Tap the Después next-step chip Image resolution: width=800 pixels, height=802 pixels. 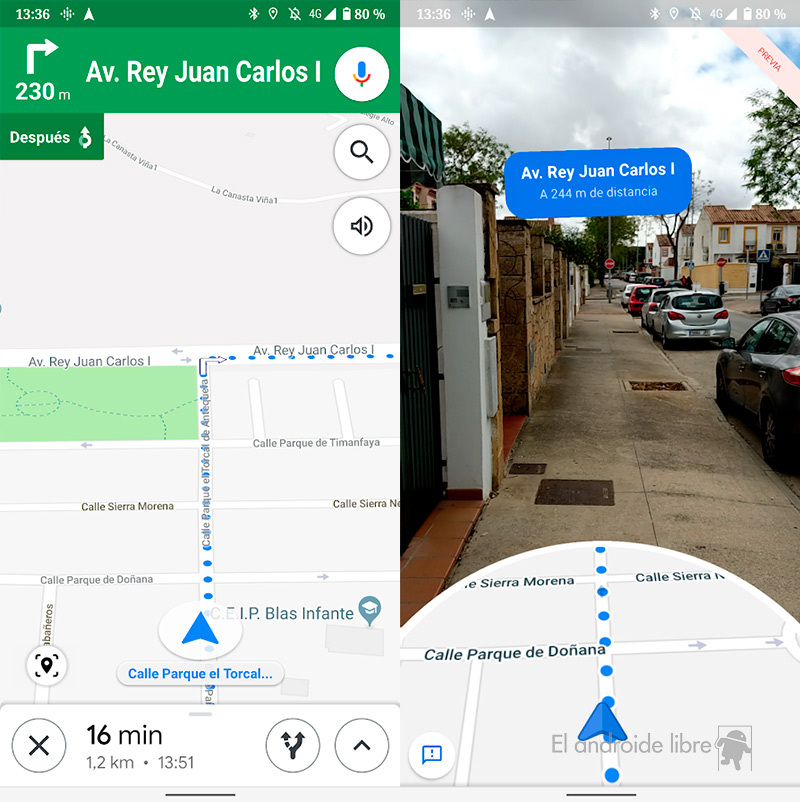51,137
